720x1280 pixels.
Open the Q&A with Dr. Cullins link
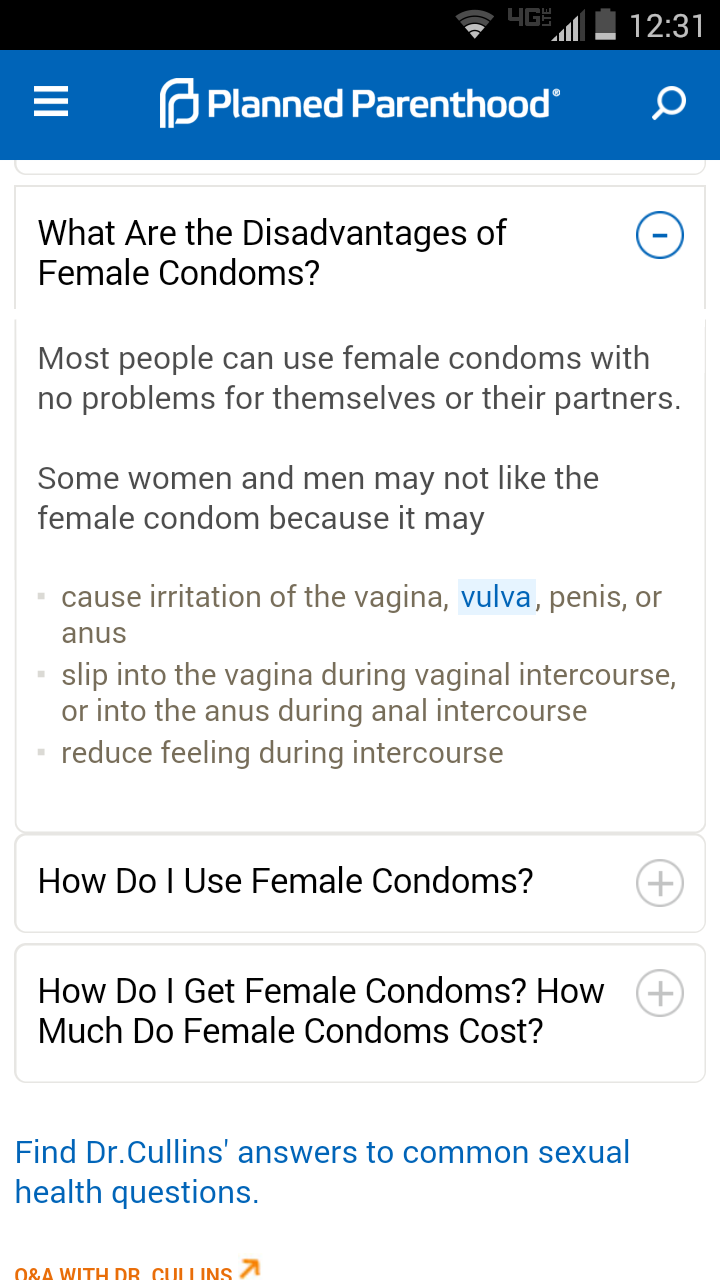click(137, 1272)
